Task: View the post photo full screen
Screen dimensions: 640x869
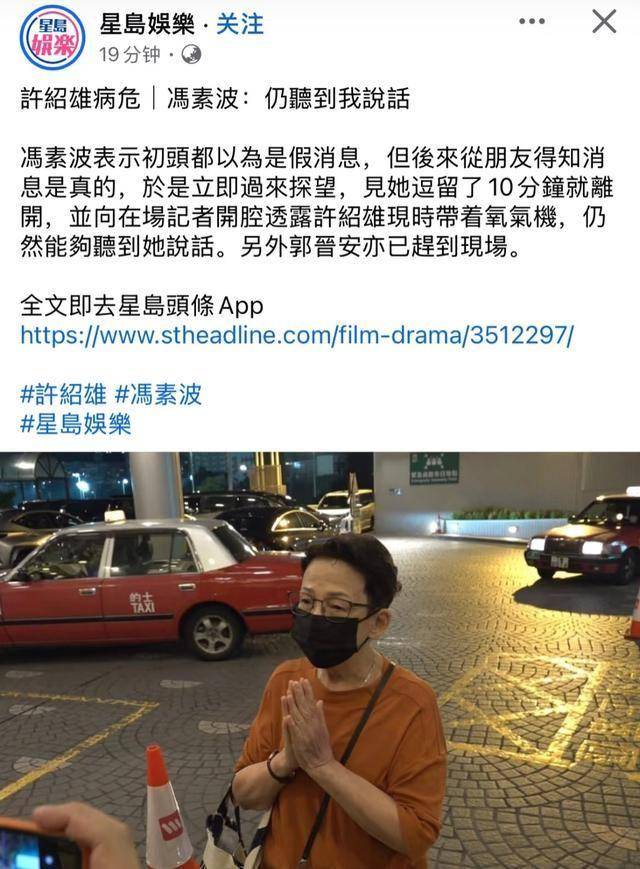Action: [320, 660]
